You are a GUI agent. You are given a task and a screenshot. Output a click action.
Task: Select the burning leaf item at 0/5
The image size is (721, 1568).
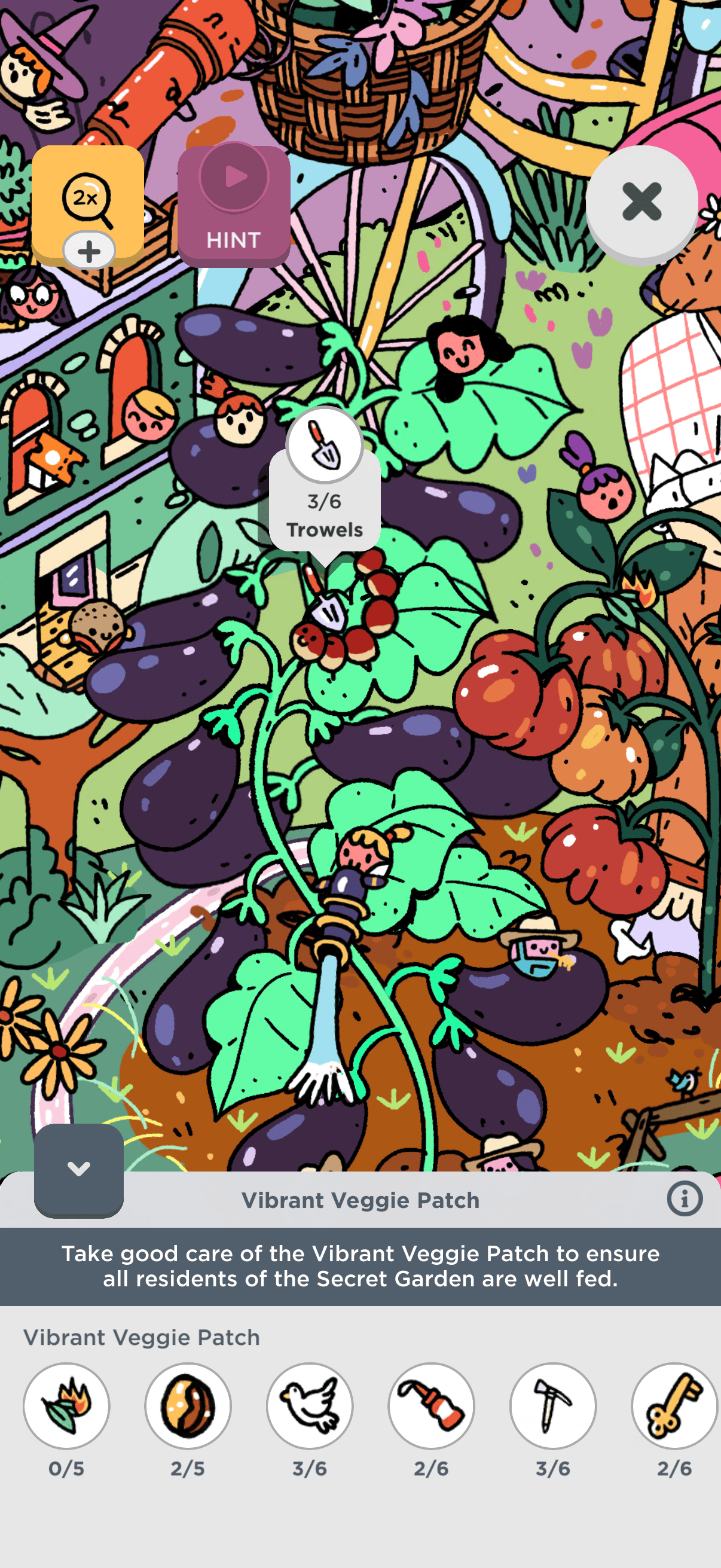coord(66,1405)
